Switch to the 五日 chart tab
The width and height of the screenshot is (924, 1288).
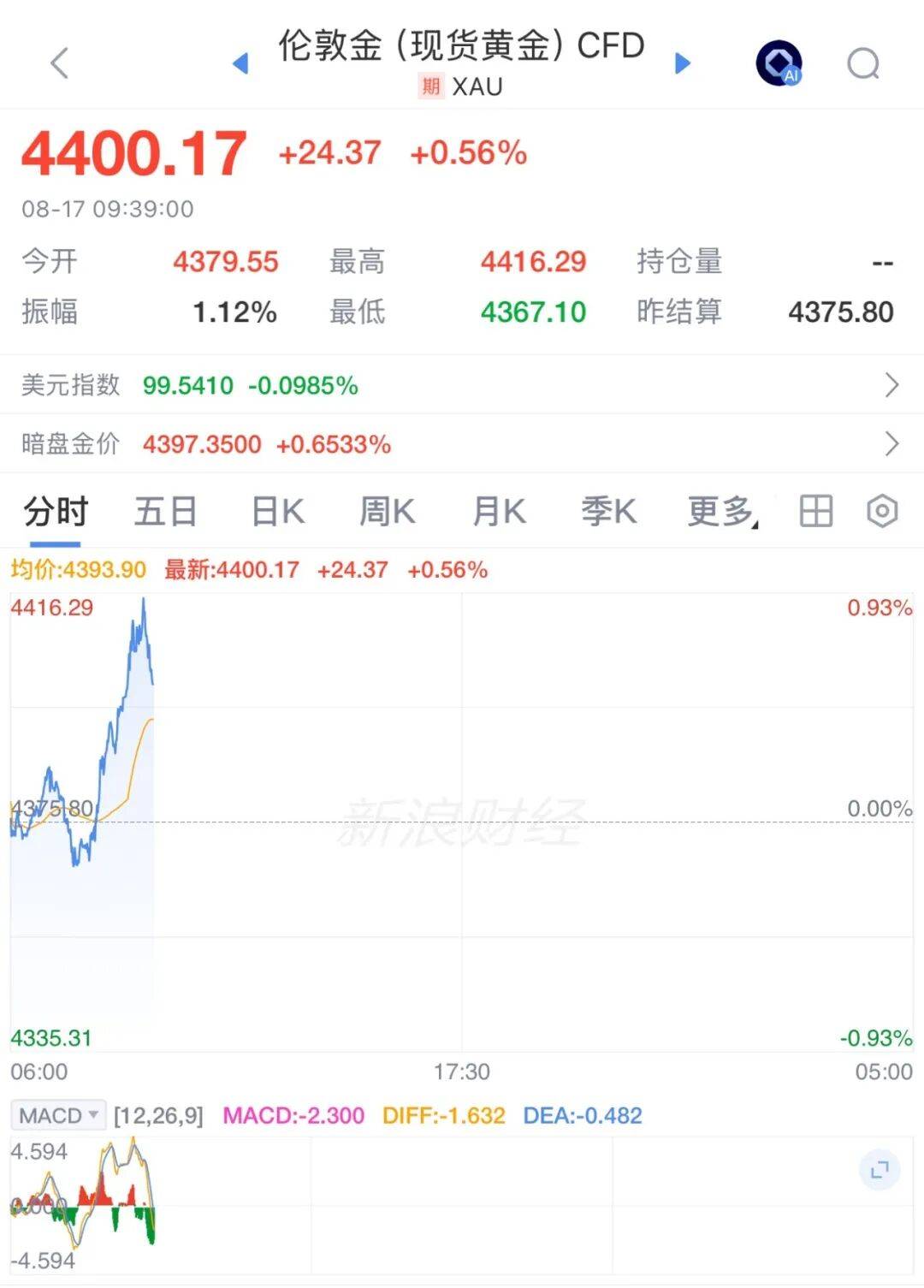pyautogui.click(x=166, y=512)
